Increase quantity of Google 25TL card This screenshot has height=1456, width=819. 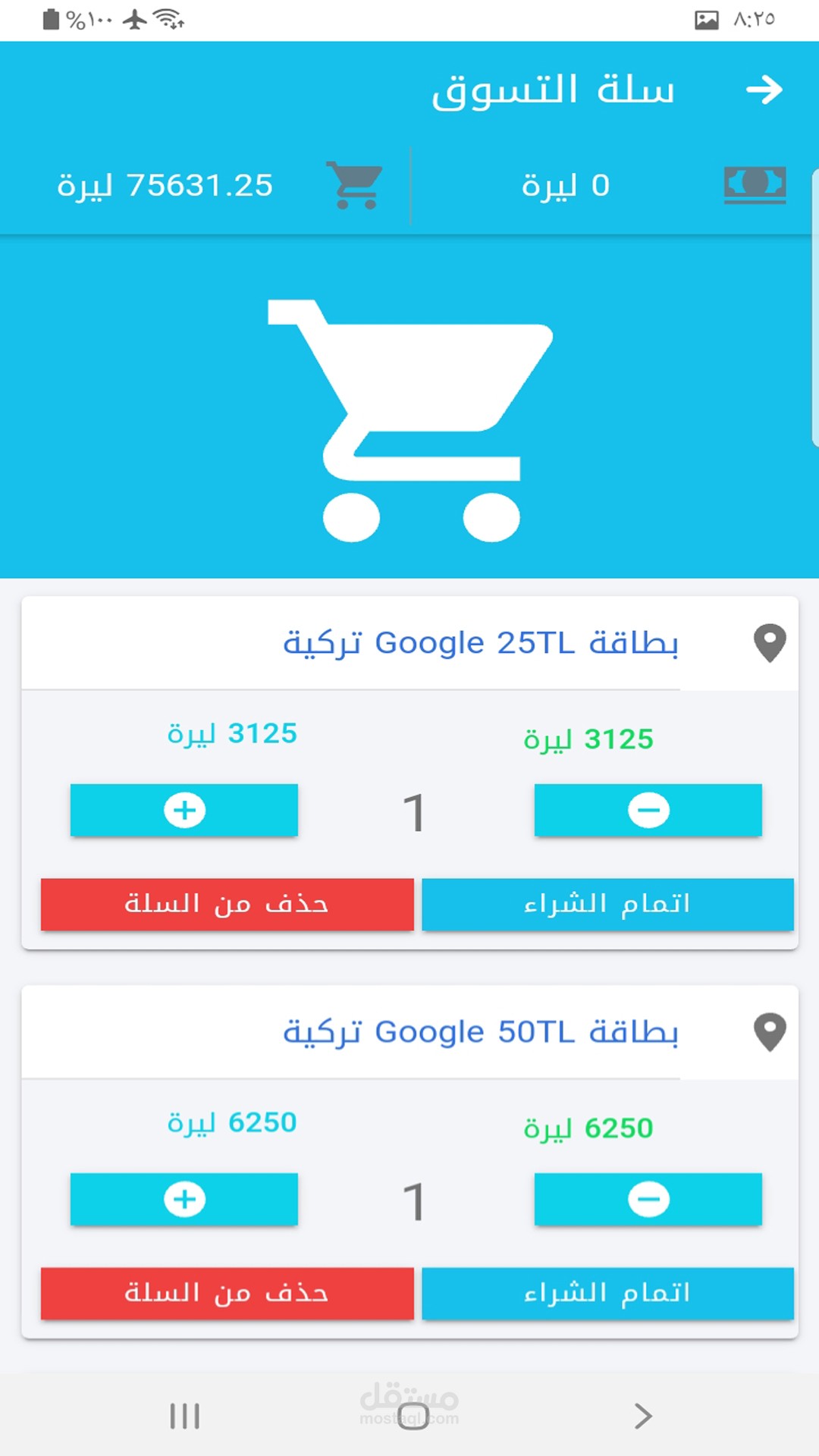coord(184,810)
